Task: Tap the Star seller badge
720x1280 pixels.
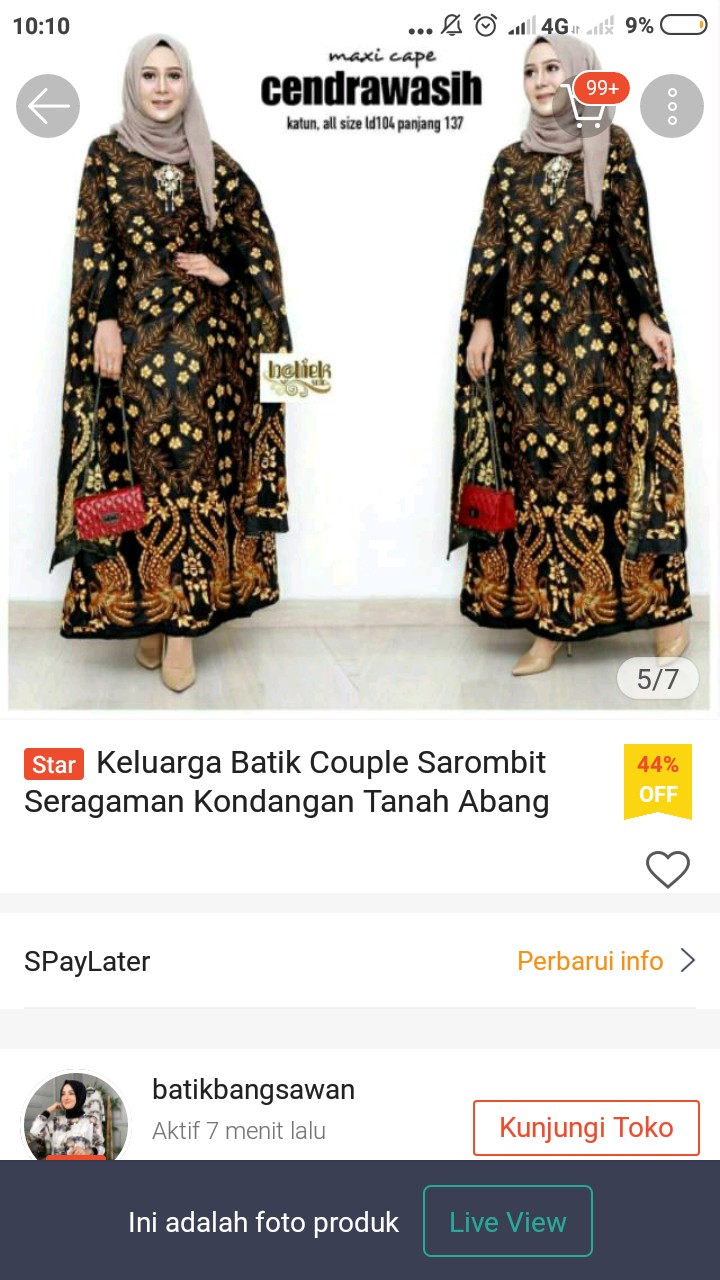Action: pyautogui.click(x=52, y=763)
